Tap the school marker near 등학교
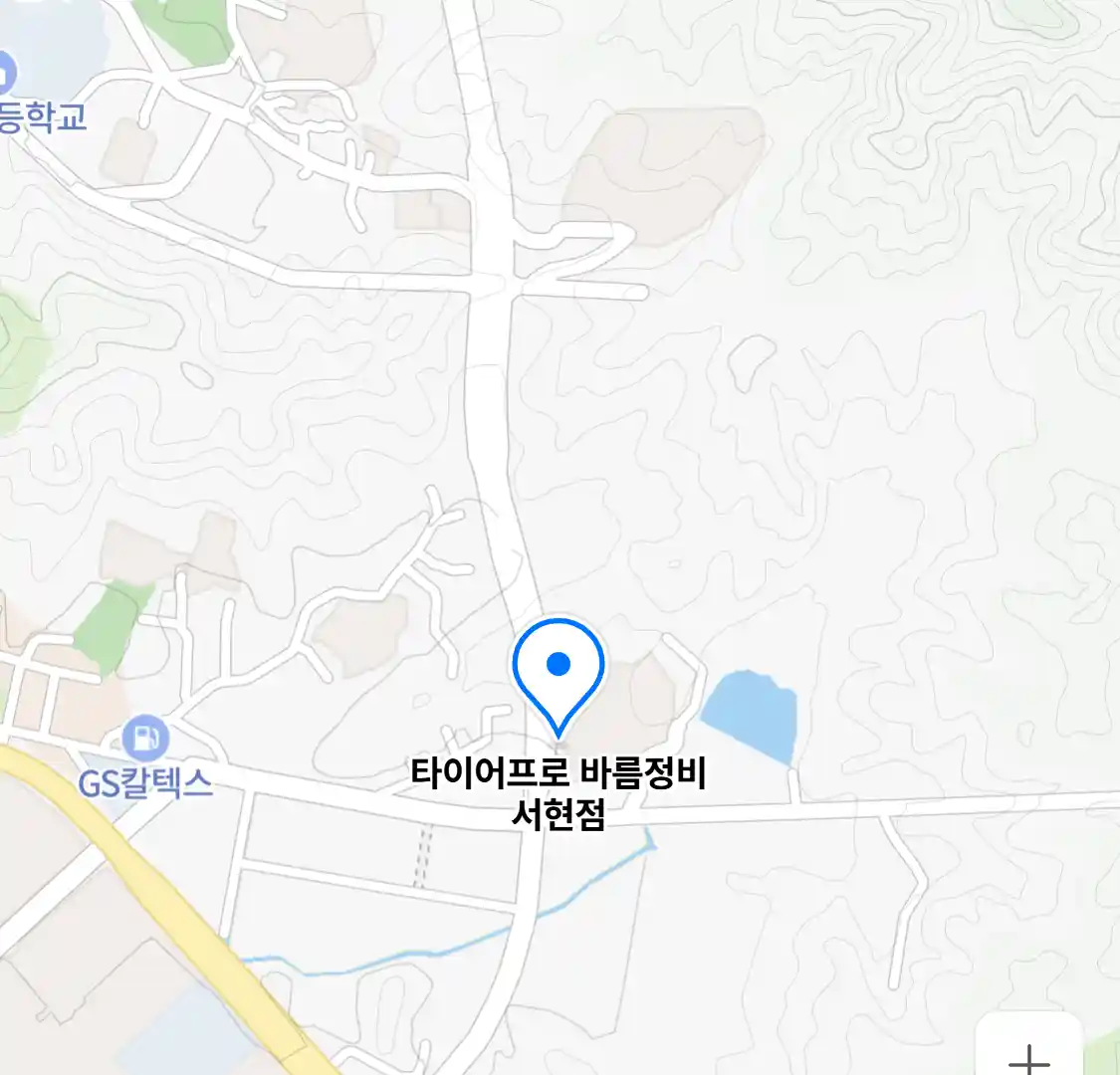Image resolution: width=1120 pixels, height=1075 pixels. point(6,74)
